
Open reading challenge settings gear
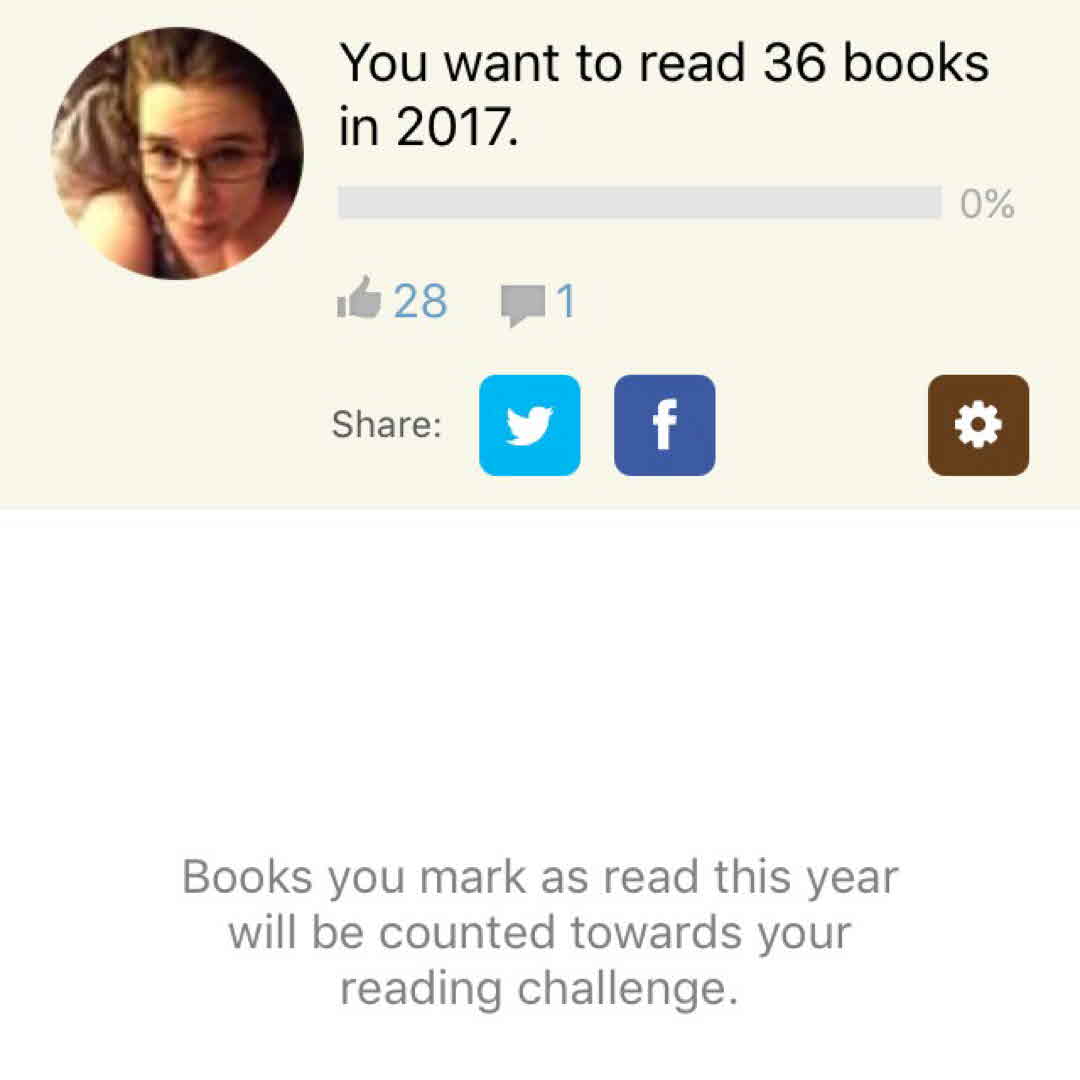tap(977, 425)
